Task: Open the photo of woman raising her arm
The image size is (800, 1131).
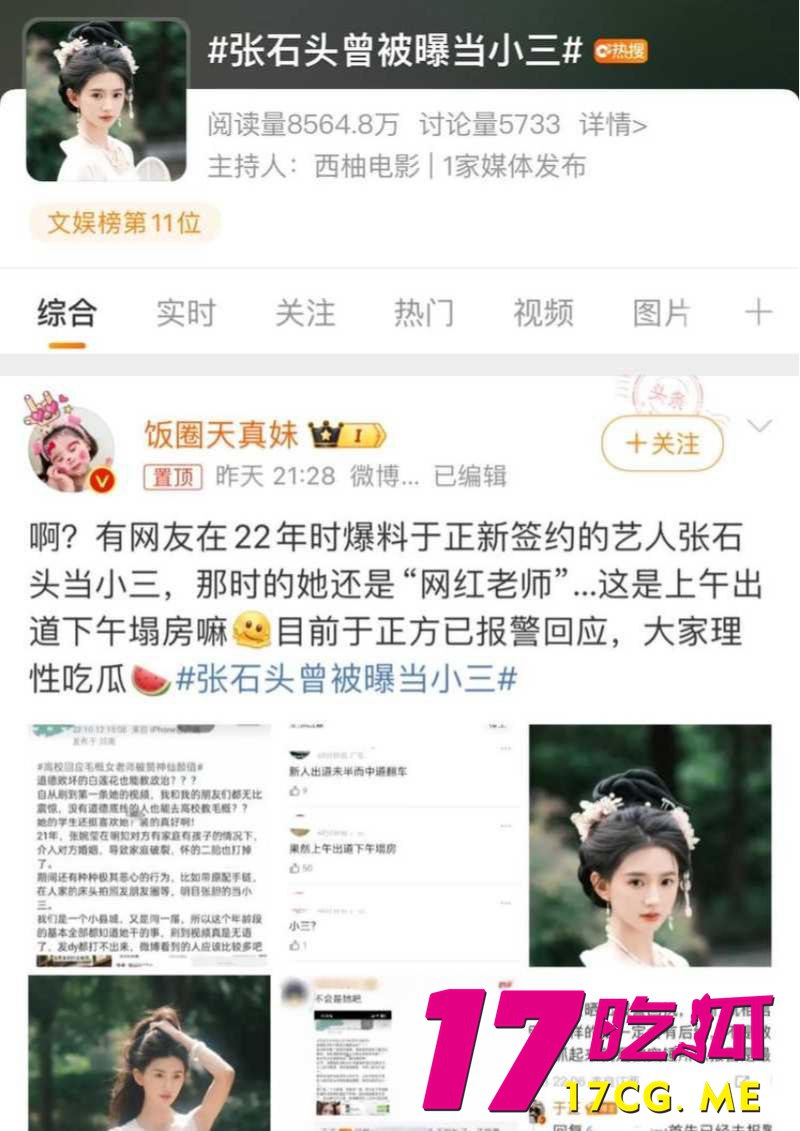Action: (148, 1054)
